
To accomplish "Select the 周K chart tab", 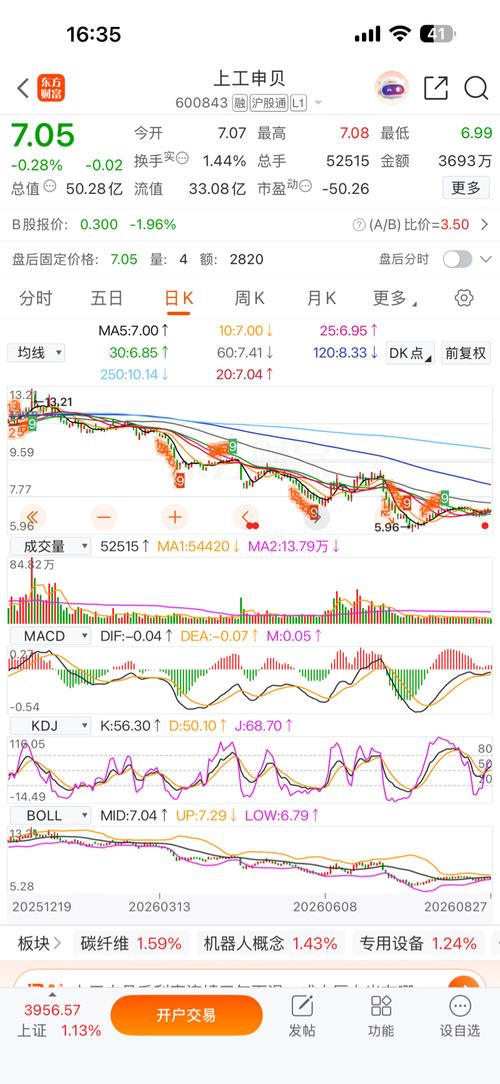I will tap(250, 298).
